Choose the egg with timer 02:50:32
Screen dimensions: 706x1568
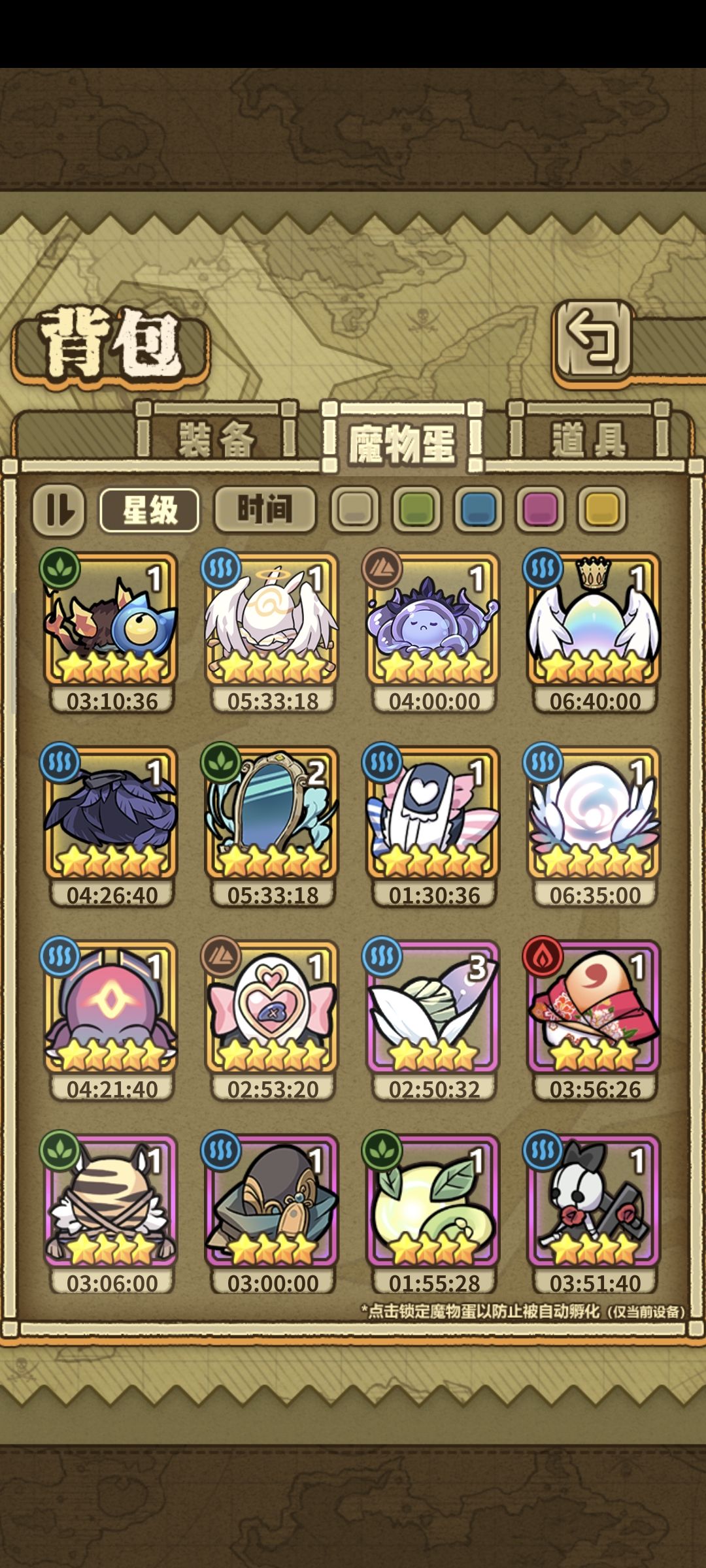433,1019
